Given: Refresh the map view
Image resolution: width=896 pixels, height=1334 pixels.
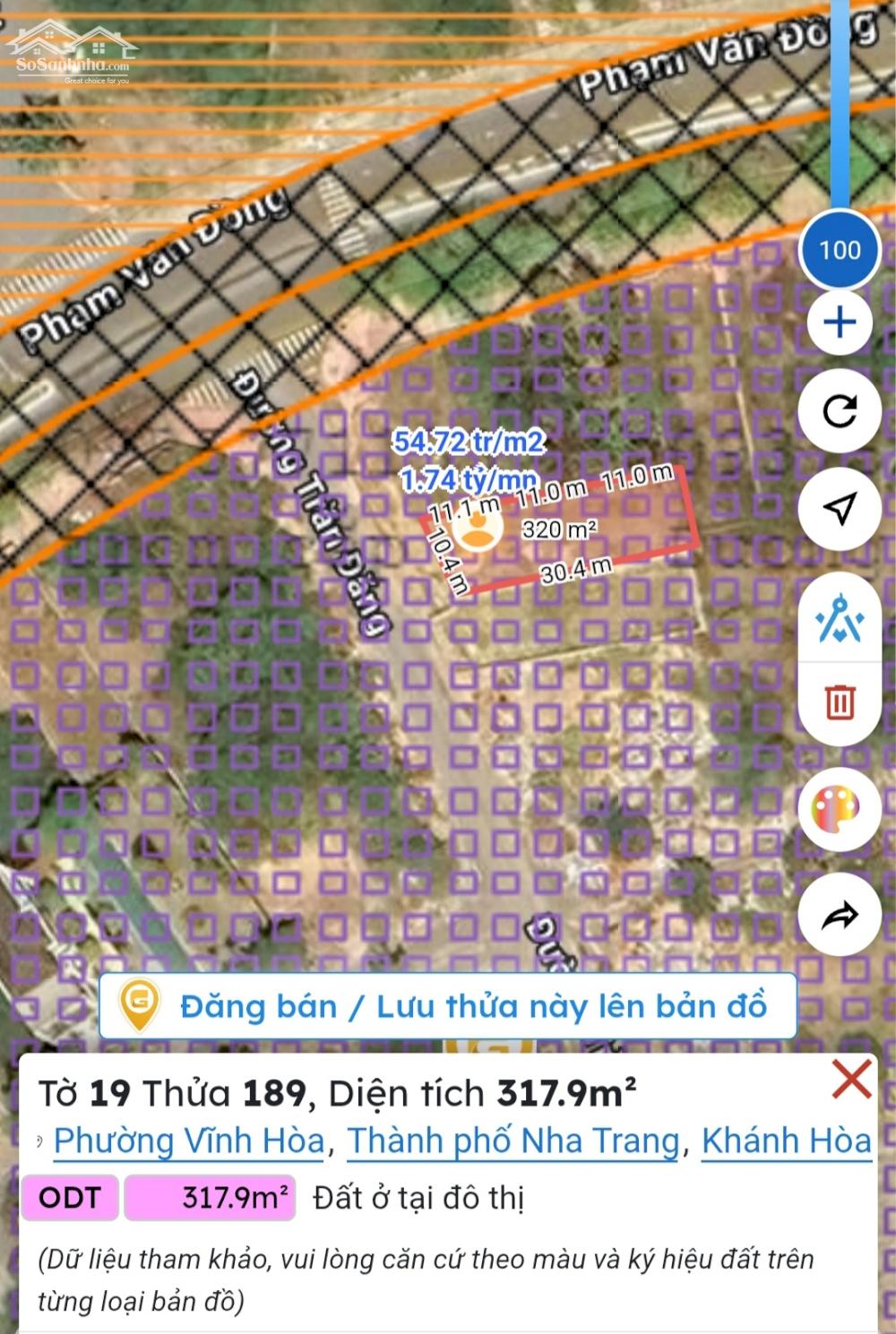Looking at the screenshot, I should coord(839,412).
